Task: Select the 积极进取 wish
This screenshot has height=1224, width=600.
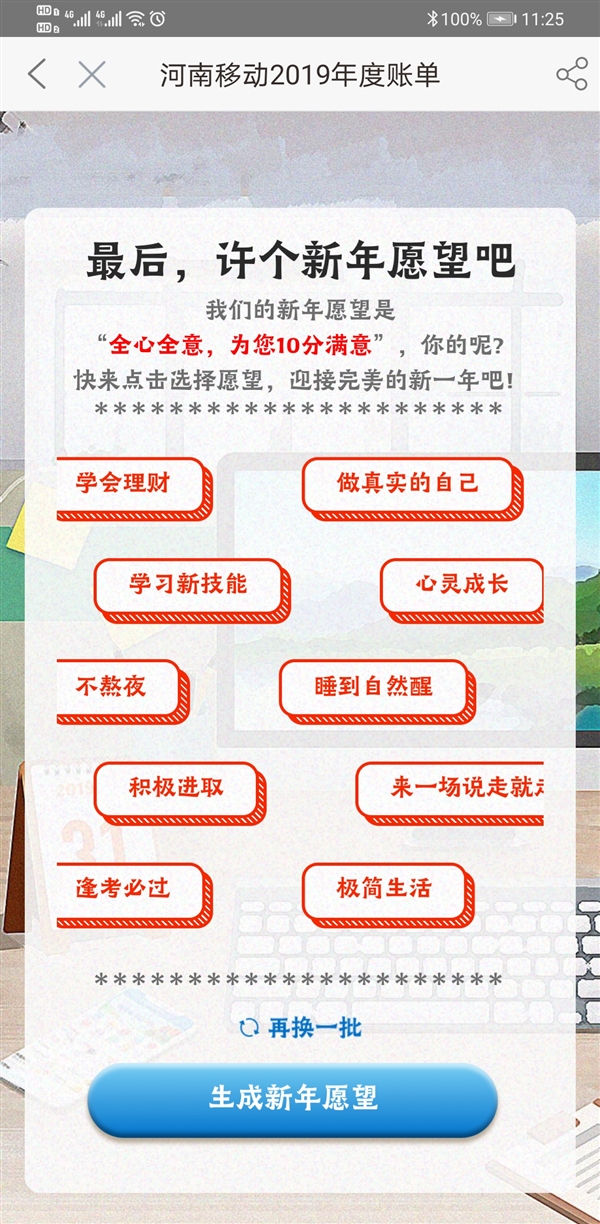Action: point(177,789)
